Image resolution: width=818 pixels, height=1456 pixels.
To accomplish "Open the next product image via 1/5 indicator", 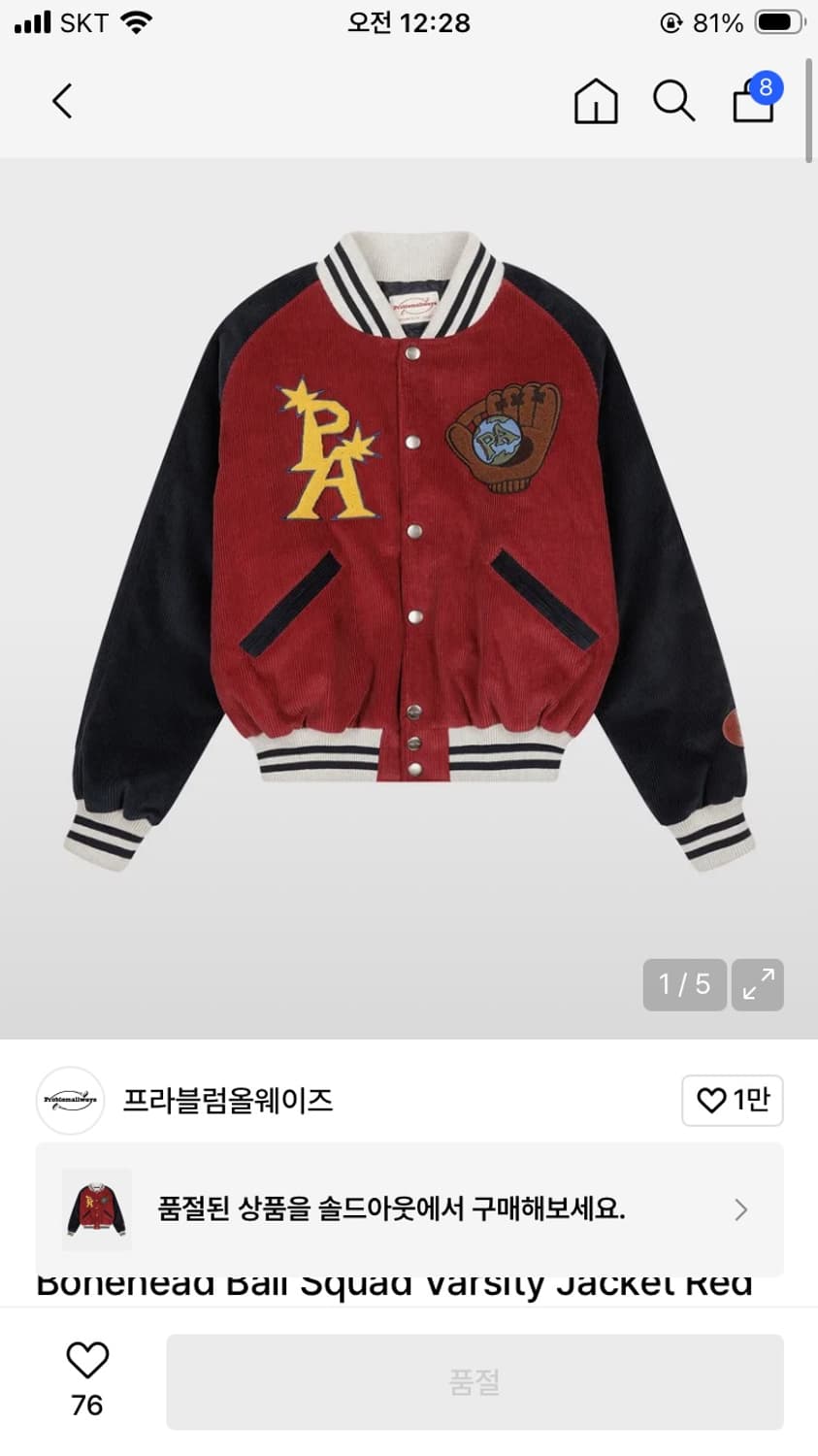I will point(684,984).
